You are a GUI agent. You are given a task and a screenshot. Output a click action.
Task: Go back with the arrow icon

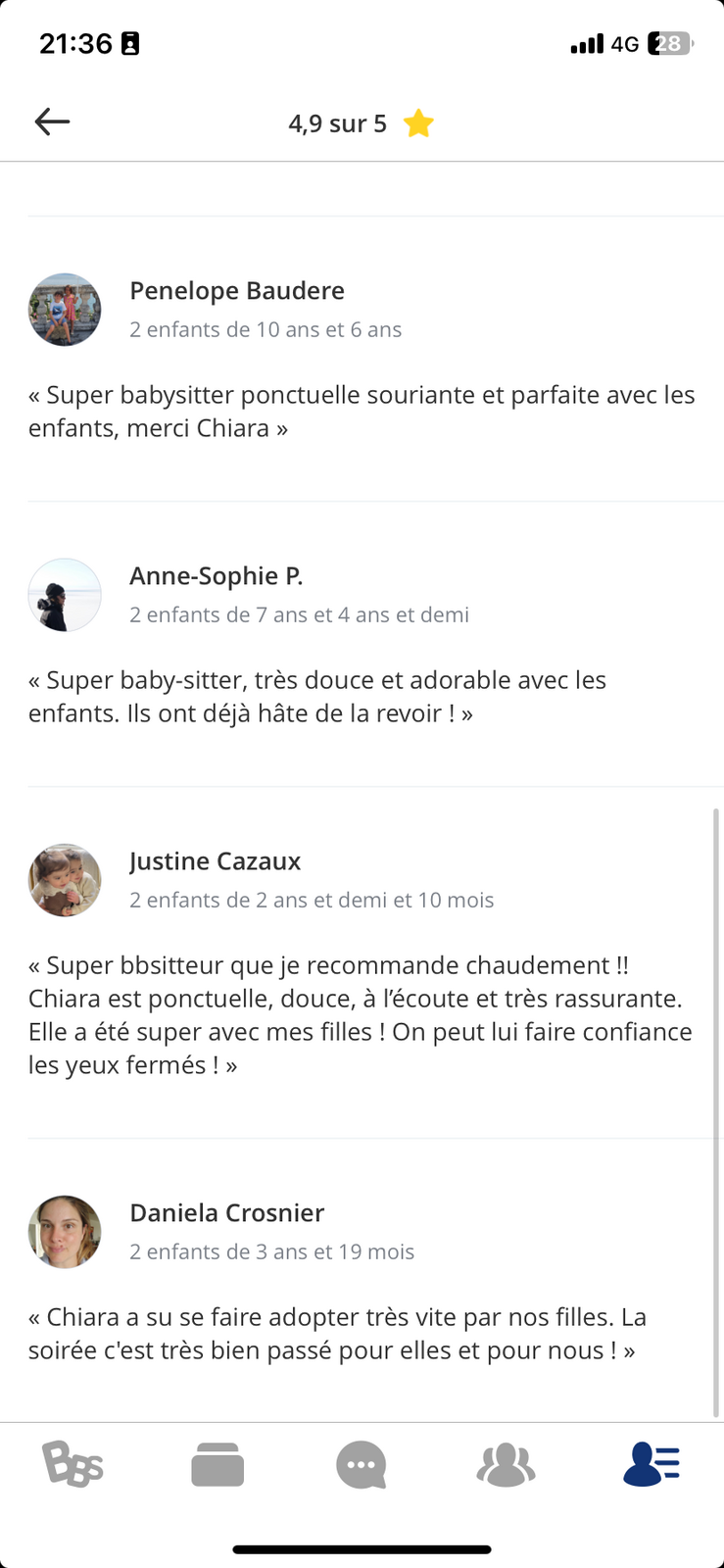52,122
